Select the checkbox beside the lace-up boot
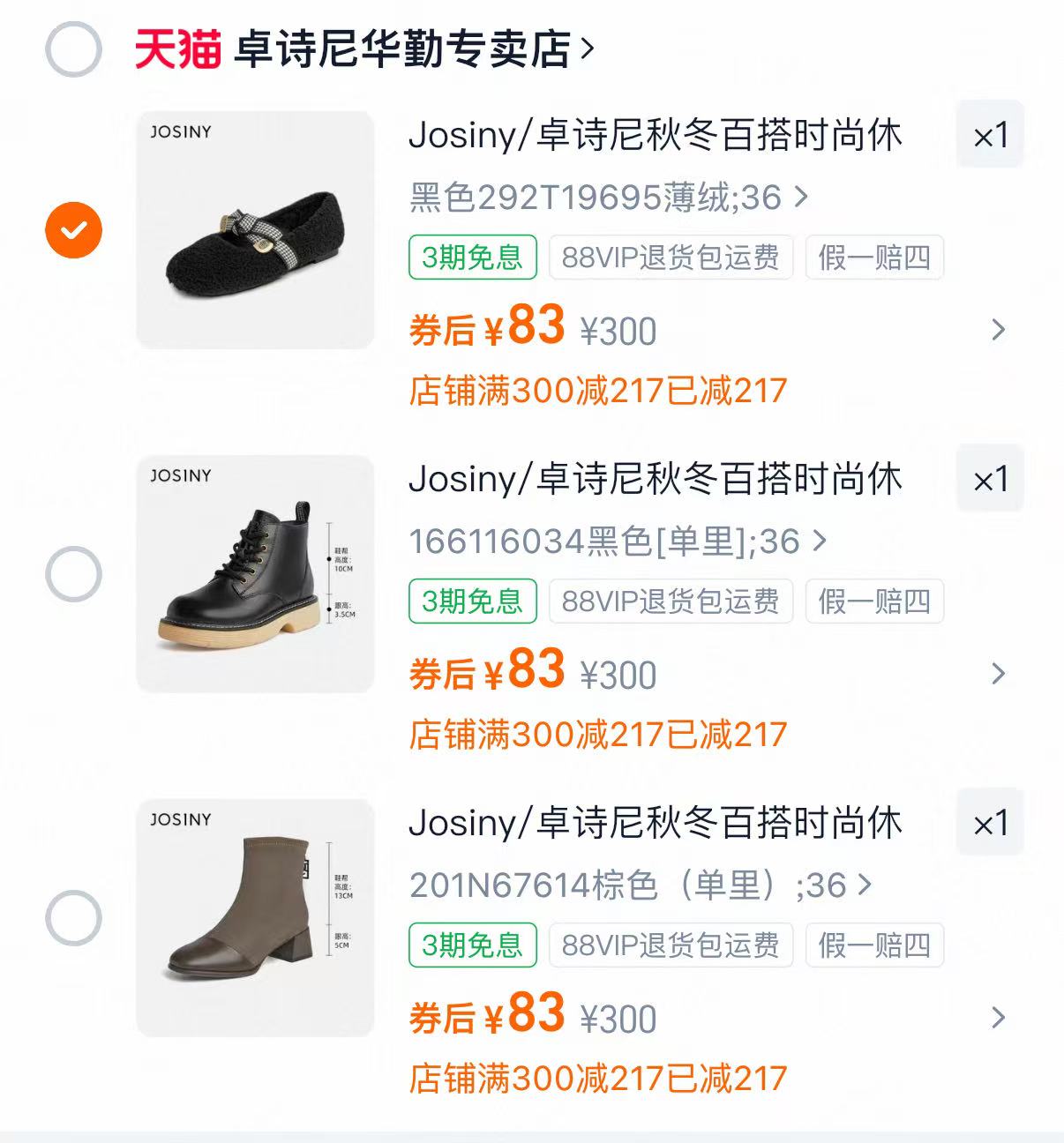 74,571
